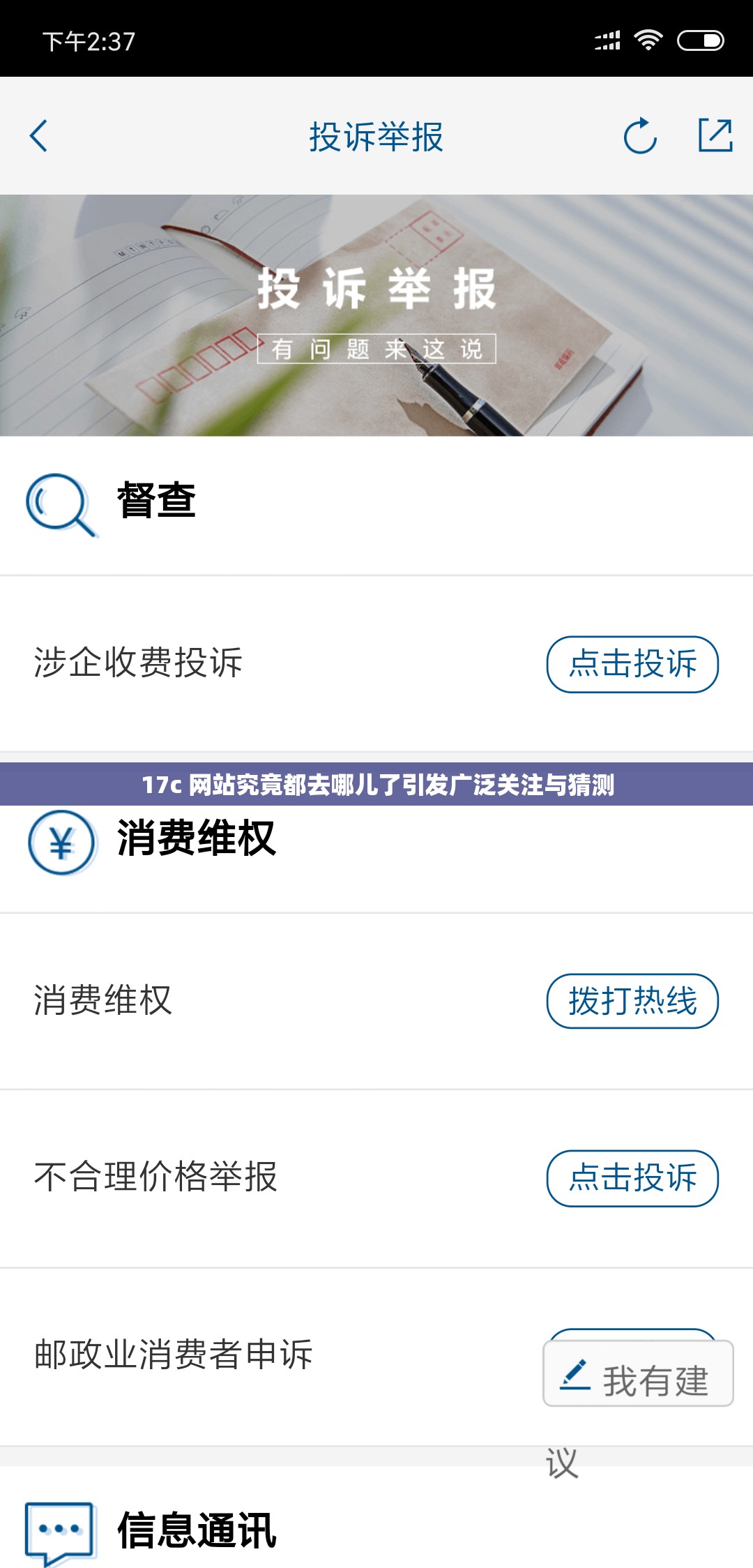This screenshot has width=753, height=1568.
Task: Tap the cellular signal icon in status bar
Action: [607, 42]
